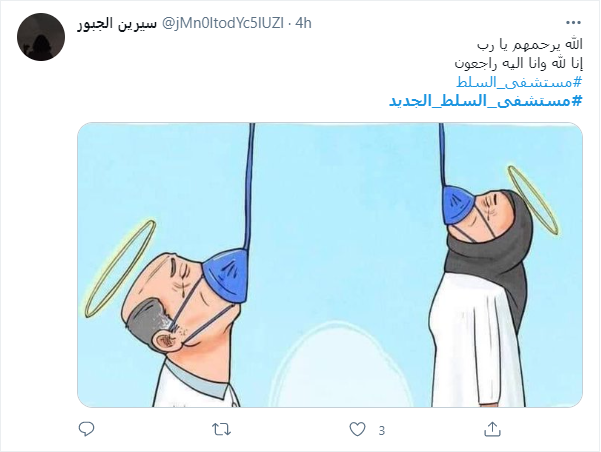
Task: Open the tweet's three-dot overflow menu
Action: coord(571,21)
